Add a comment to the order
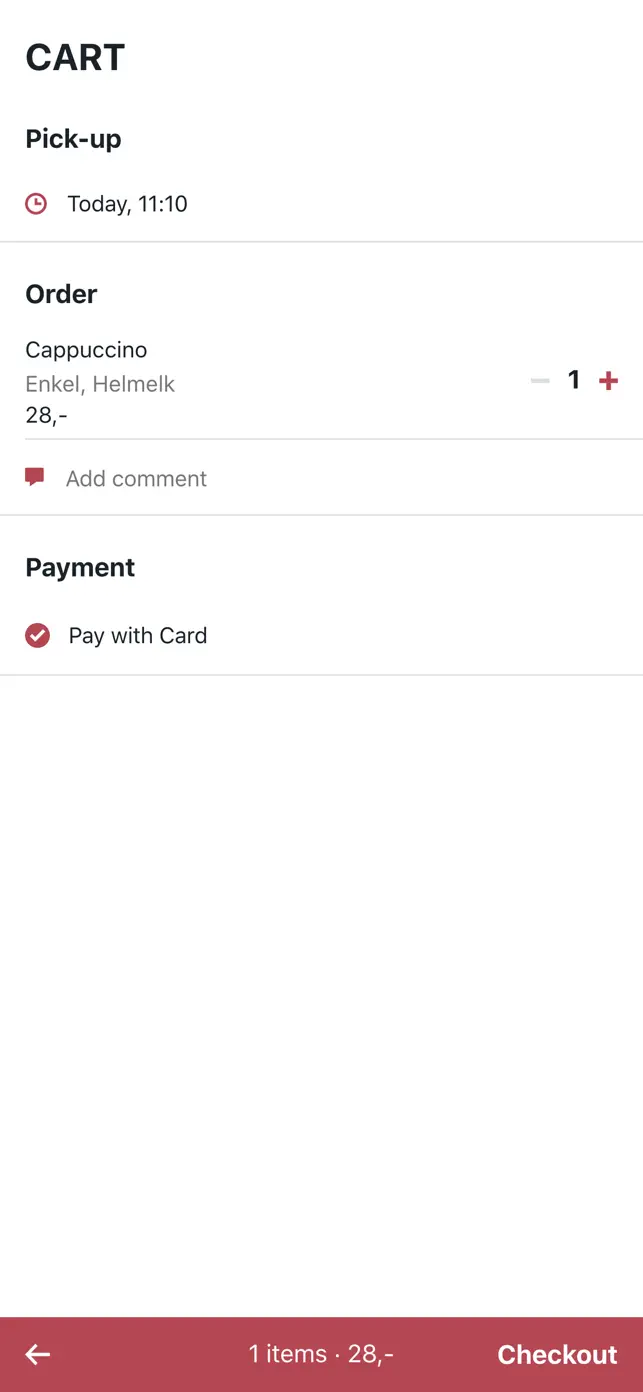643x1392 pixels. tap(136, 479)
